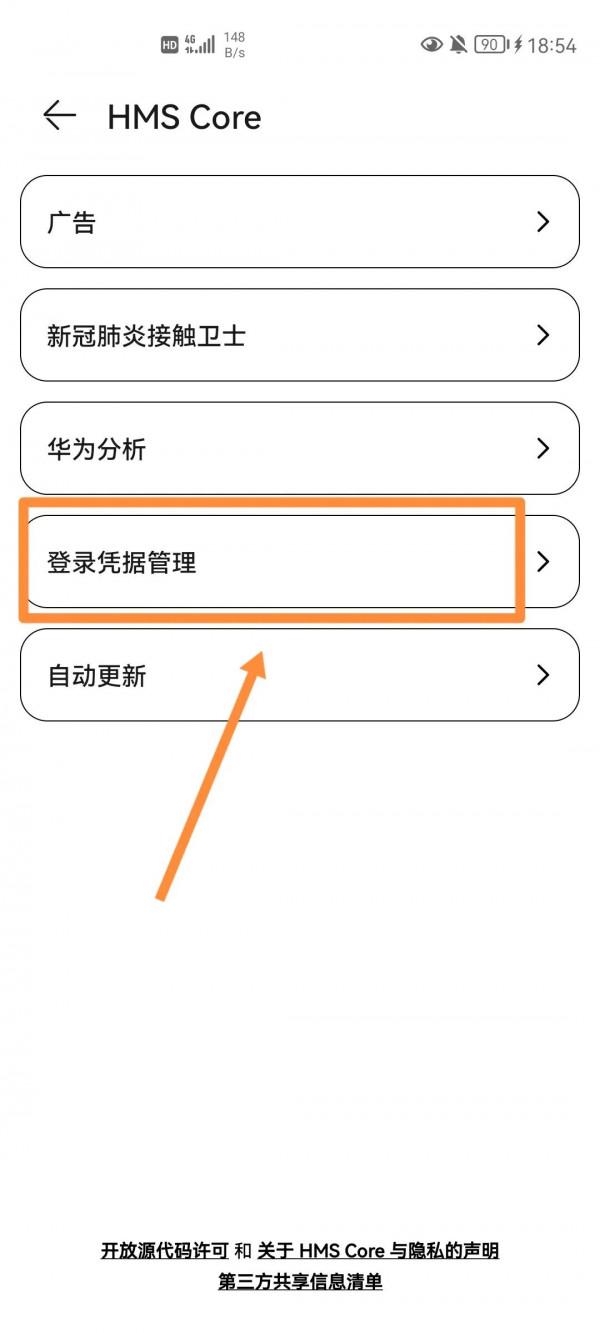Viewport: 600px width, 1333px height.
Task: Open the 华为分析 row
Action: (x=299, y=448)
